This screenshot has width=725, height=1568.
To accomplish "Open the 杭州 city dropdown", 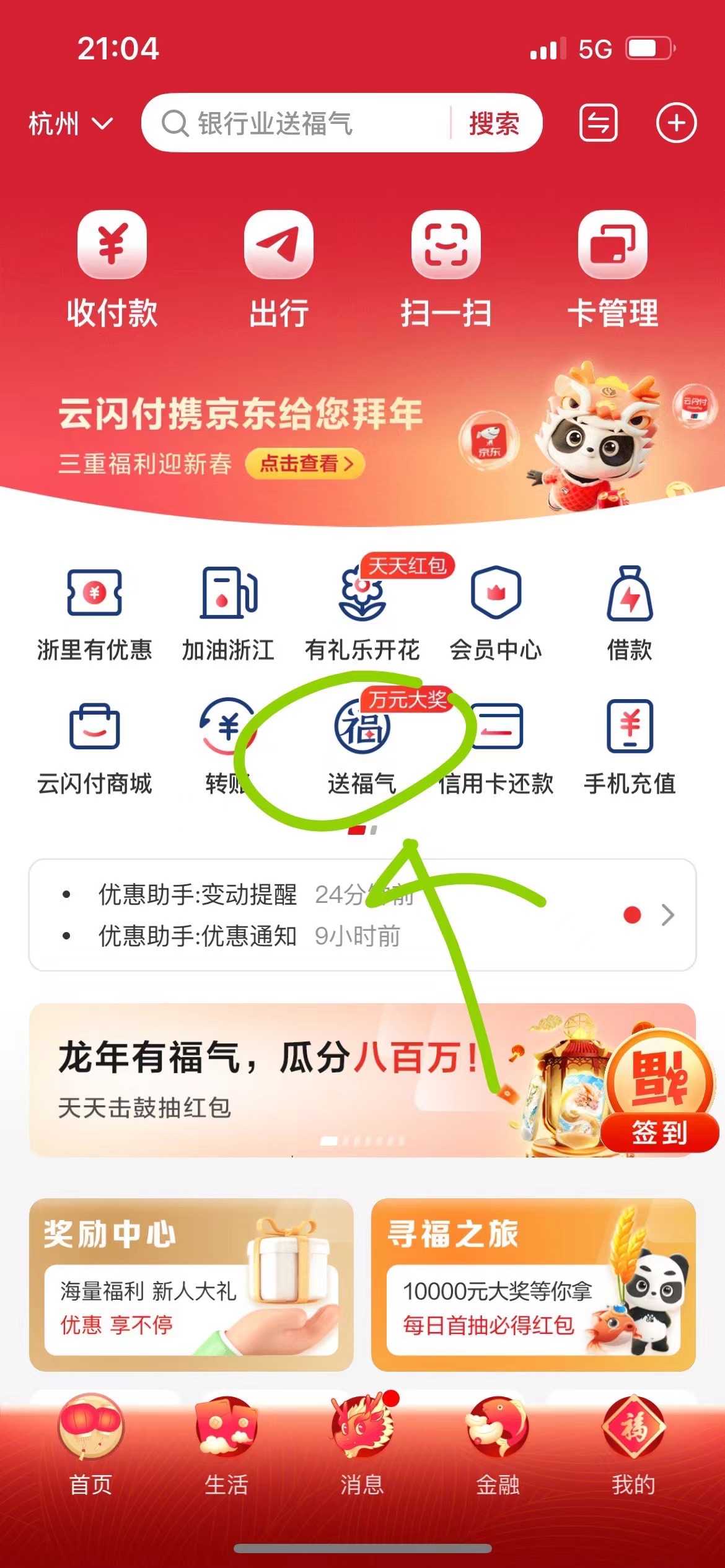I will [70, 123].
